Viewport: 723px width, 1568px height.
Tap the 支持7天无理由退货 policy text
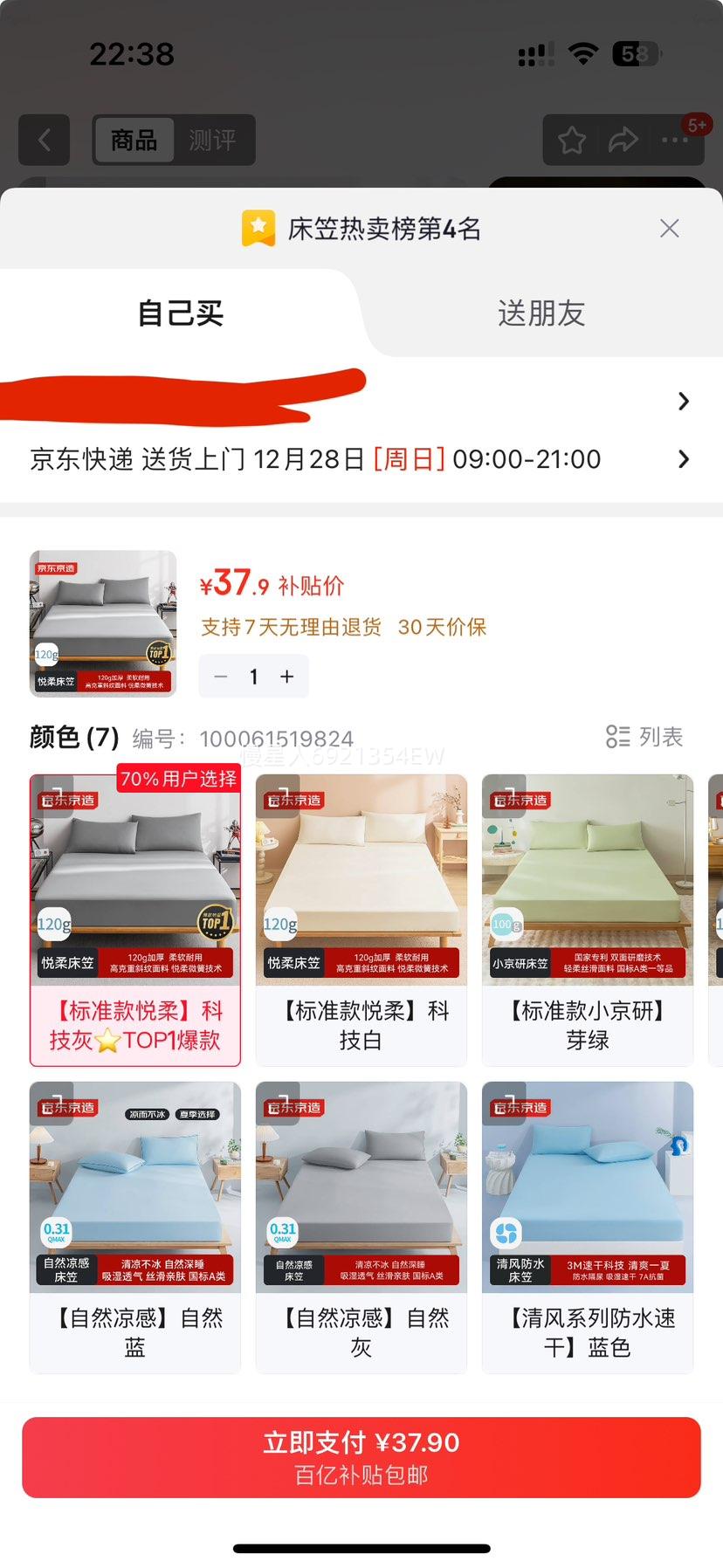[x=287, y=627]
